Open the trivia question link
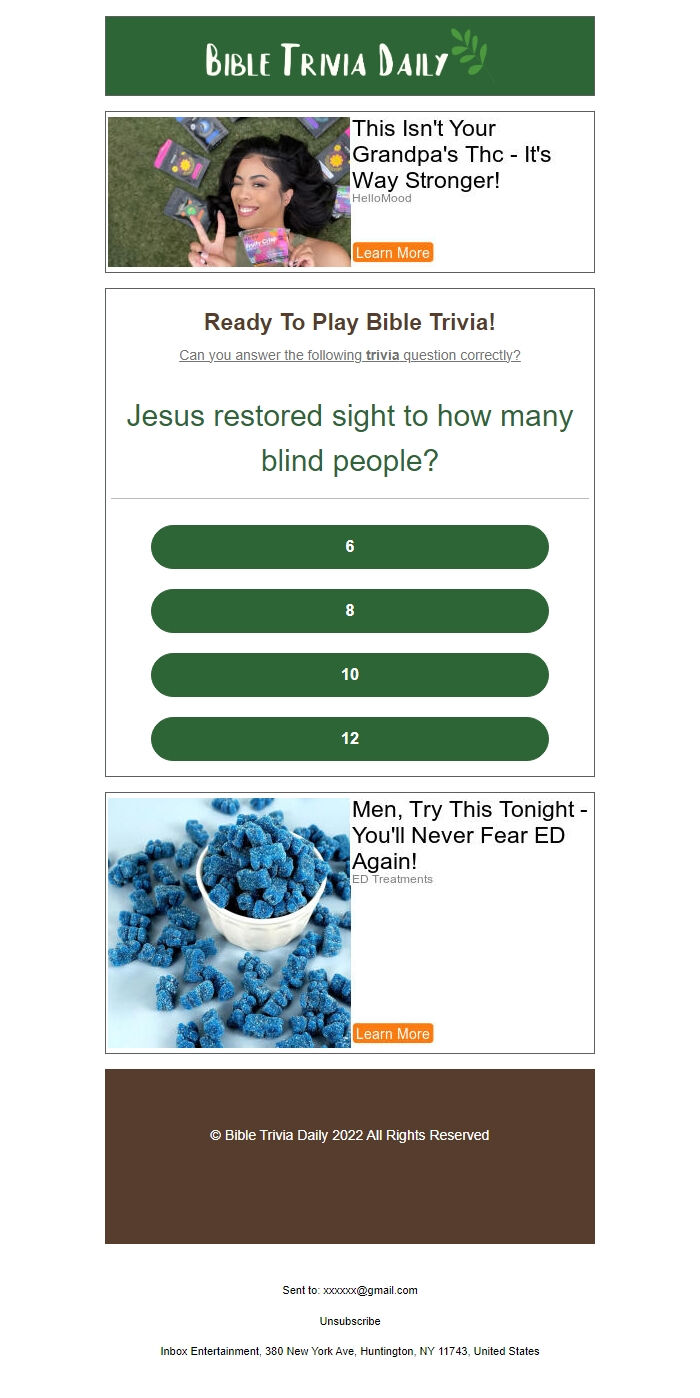 (349, 355)
